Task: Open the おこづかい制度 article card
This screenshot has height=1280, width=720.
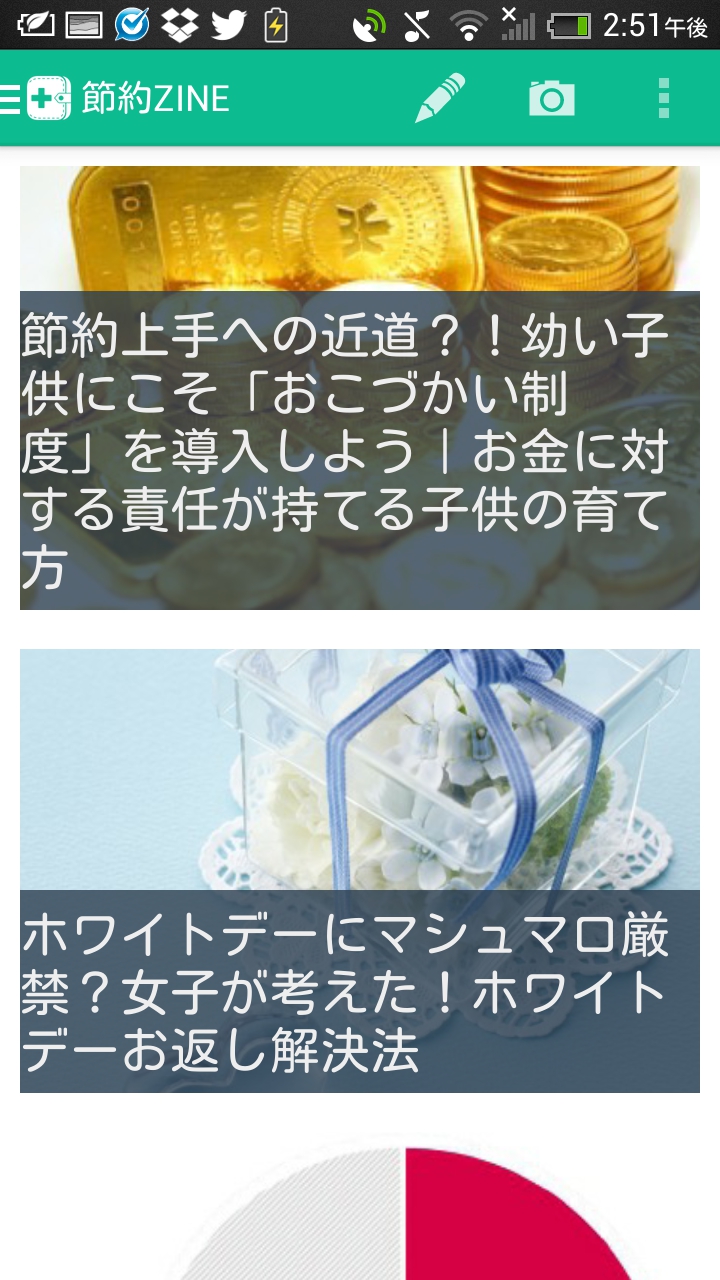Action: [x=360, y=390]
